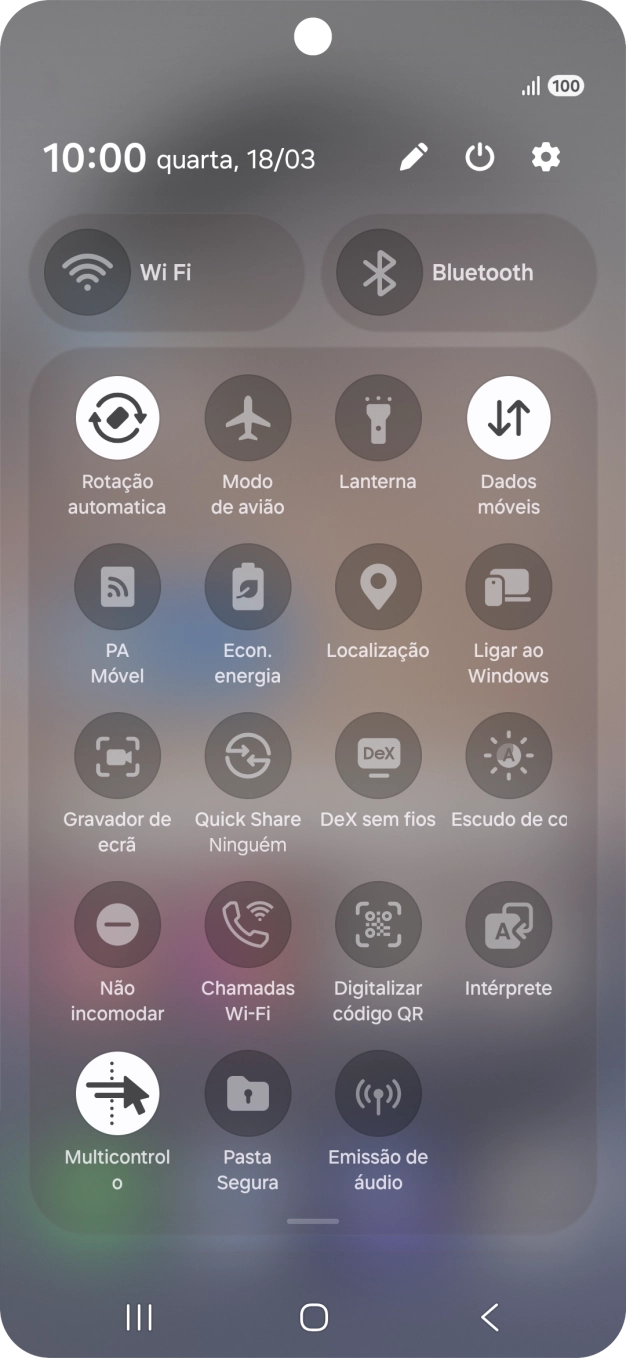
Task: Turn on Não incomodar
Action: tap(117, 925)
